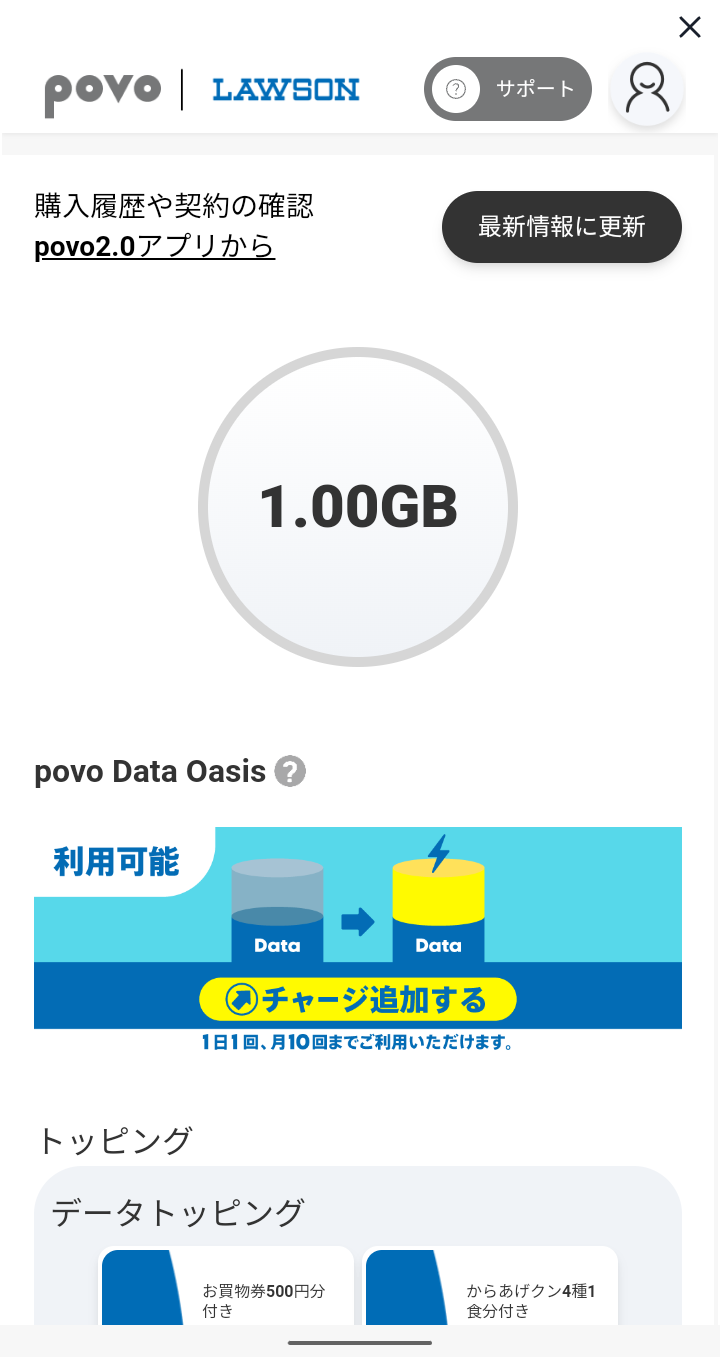Image resolution: width=720 pixels, height=1357 pixels.
Task: Select the お買物券500円分付き topping card
Action: click(x=228, y=1288)
